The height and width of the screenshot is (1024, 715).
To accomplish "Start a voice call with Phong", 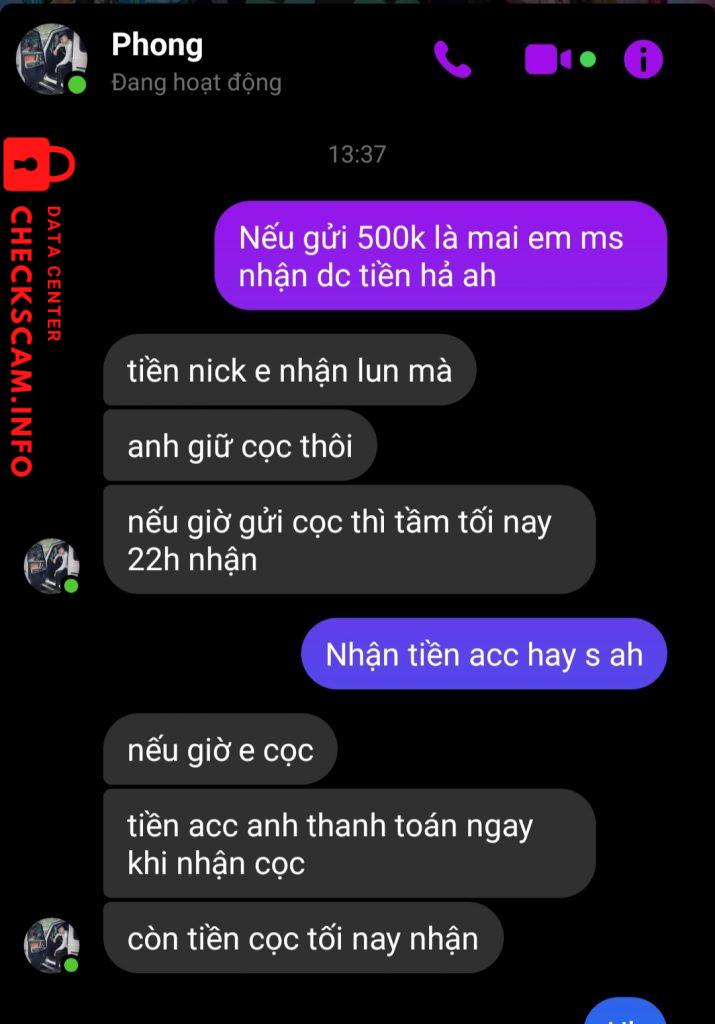I will (452, 60).
